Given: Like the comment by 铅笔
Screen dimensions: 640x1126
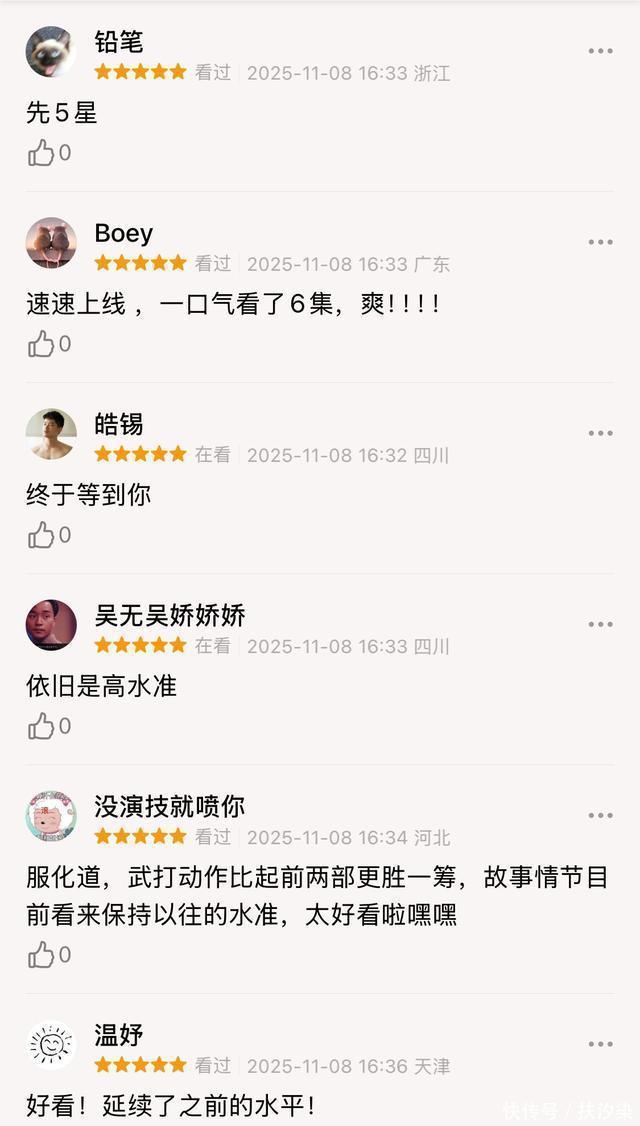Looking at the screenshot, I should point(41,153).
